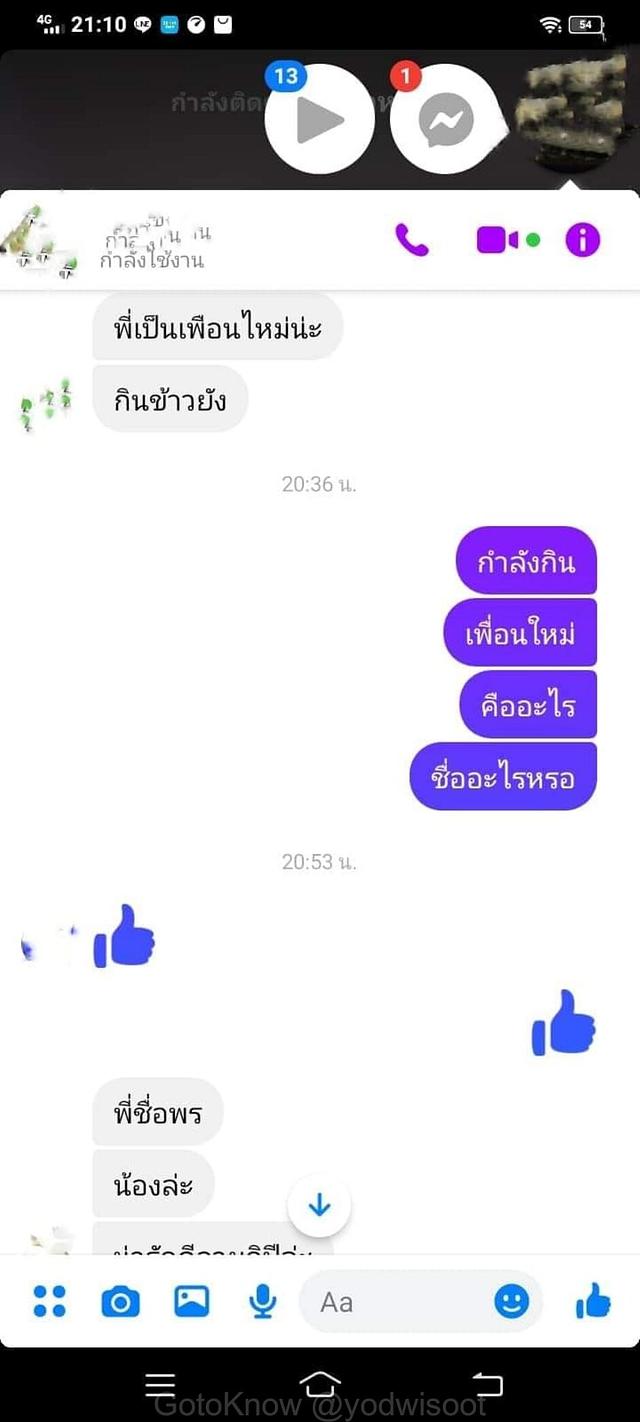The width and height of the screenshot is (640, 1422).
Task: Open the photo gallery picker
Action: [x=192, y=1301]
